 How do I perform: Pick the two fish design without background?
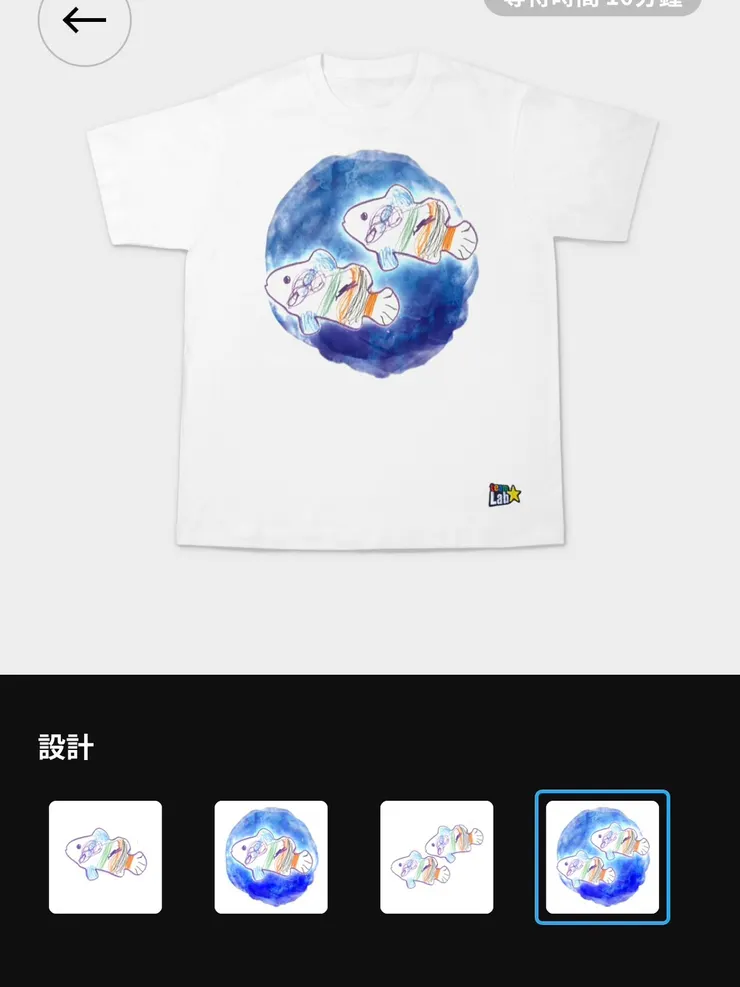coord(437,857)
